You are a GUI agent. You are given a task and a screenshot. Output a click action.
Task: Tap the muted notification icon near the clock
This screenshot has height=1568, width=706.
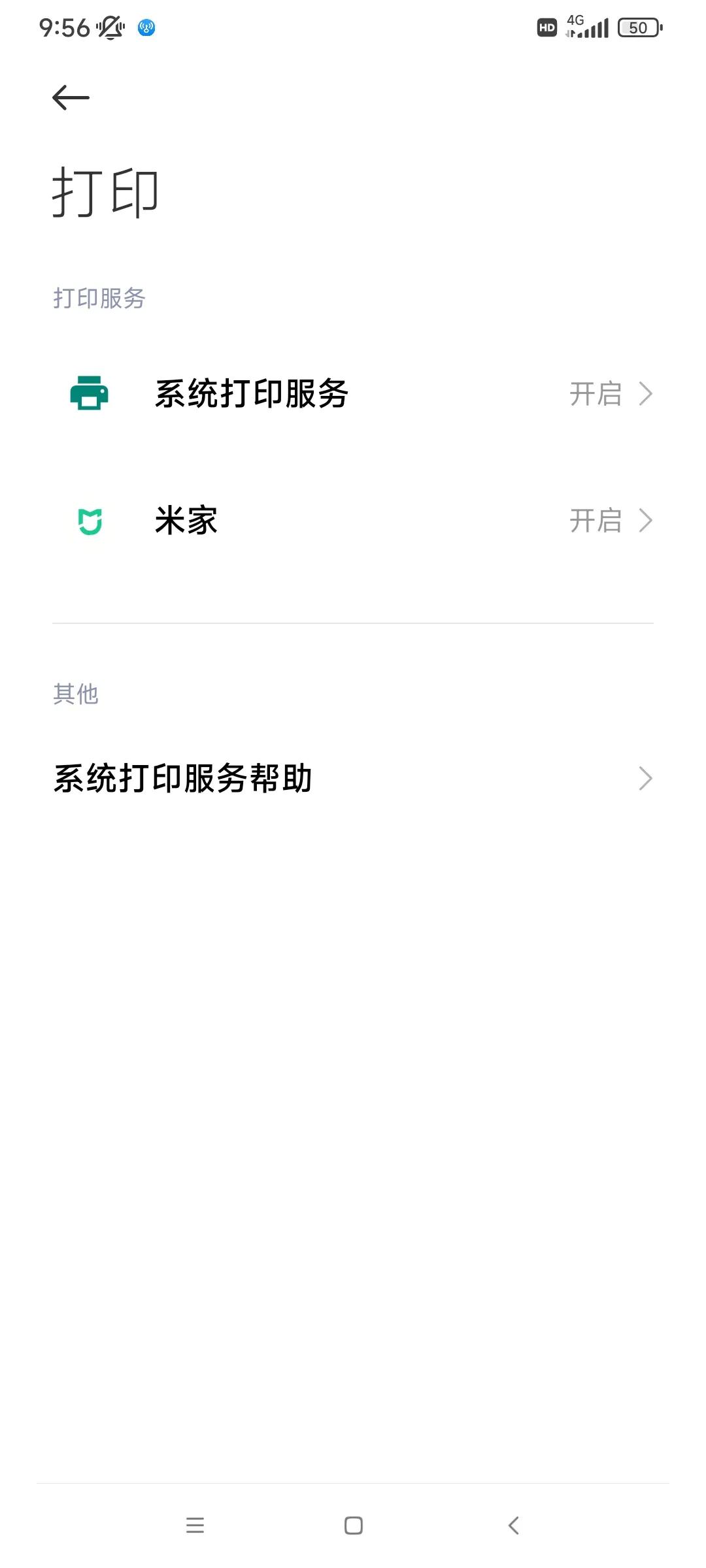(x=110, y=27)
